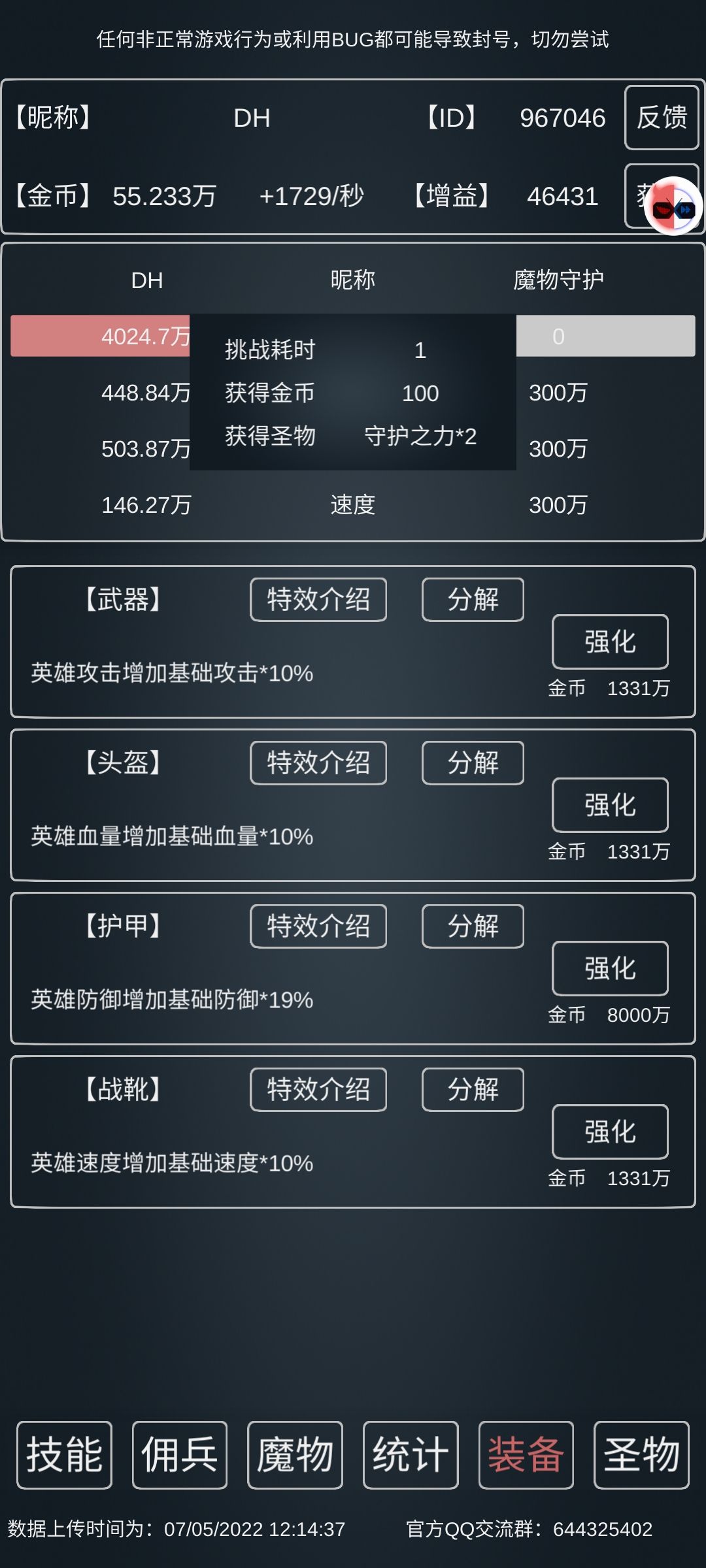Open 特效介绍 for the boots

pyautogui.click(x=318, y=1089)
